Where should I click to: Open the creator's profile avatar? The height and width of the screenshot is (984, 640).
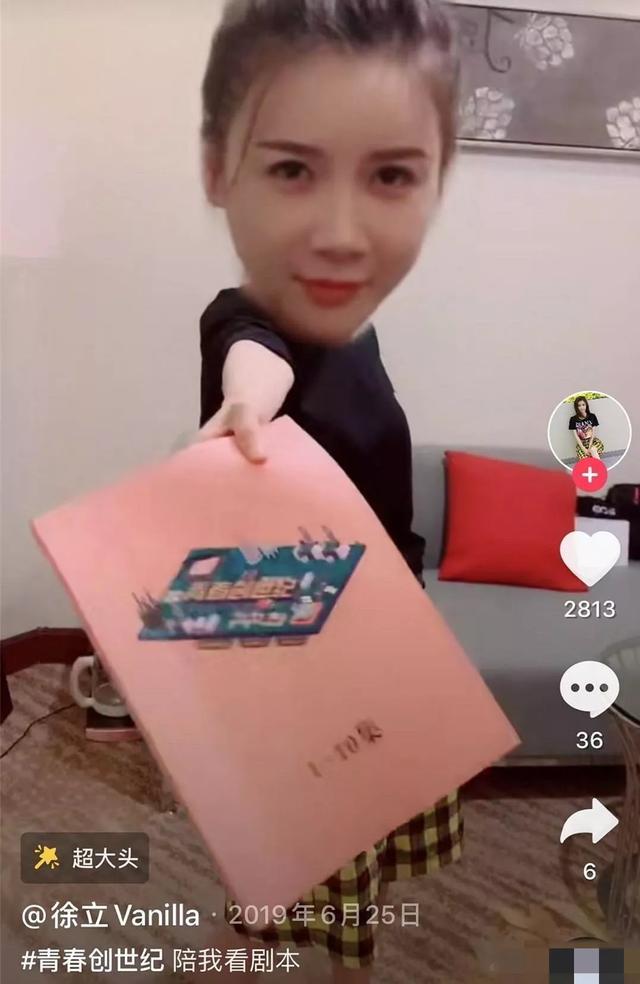589,433
